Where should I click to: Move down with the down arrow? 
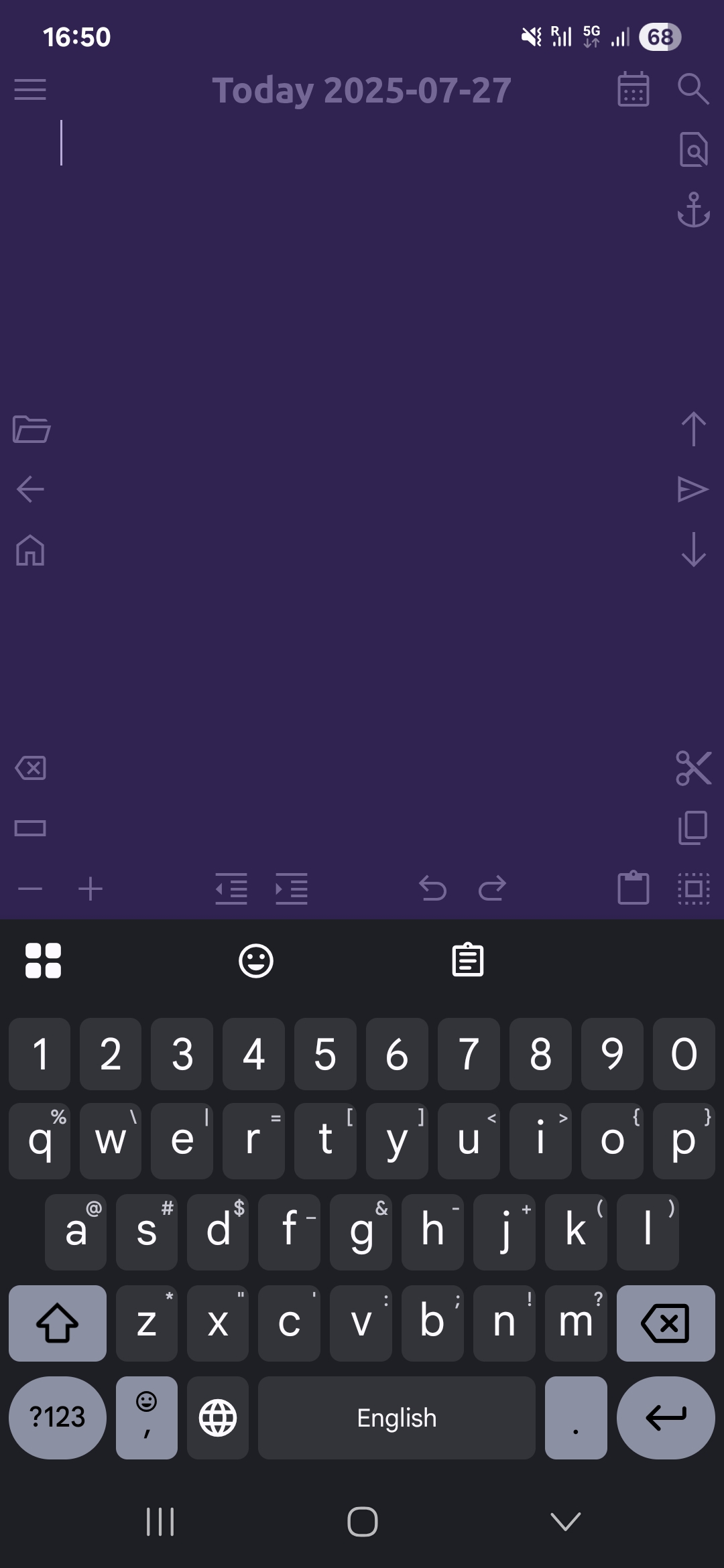pyautogui.click(x=693, y=549)
